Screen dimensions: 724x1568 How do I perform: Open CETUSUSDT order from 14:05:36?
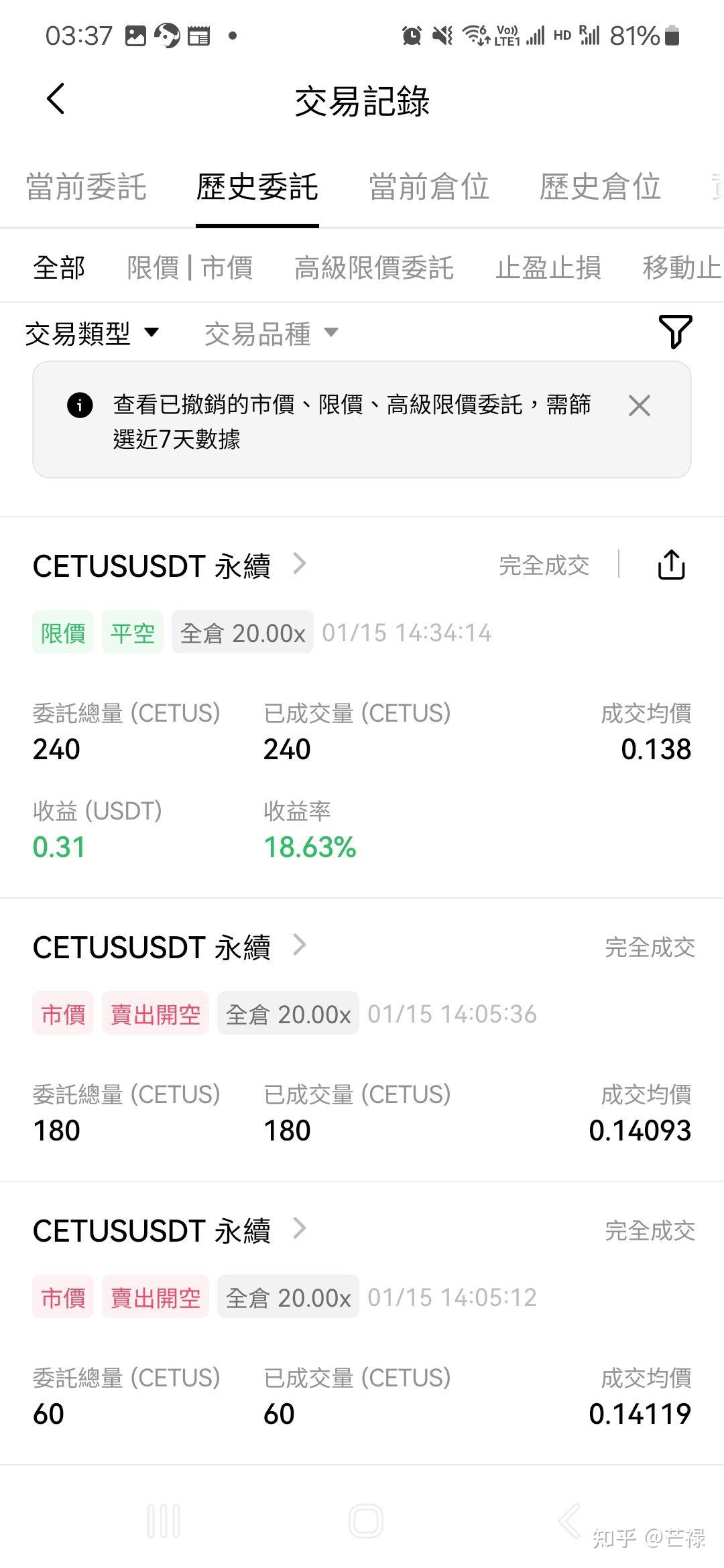[x=170, y=948]
